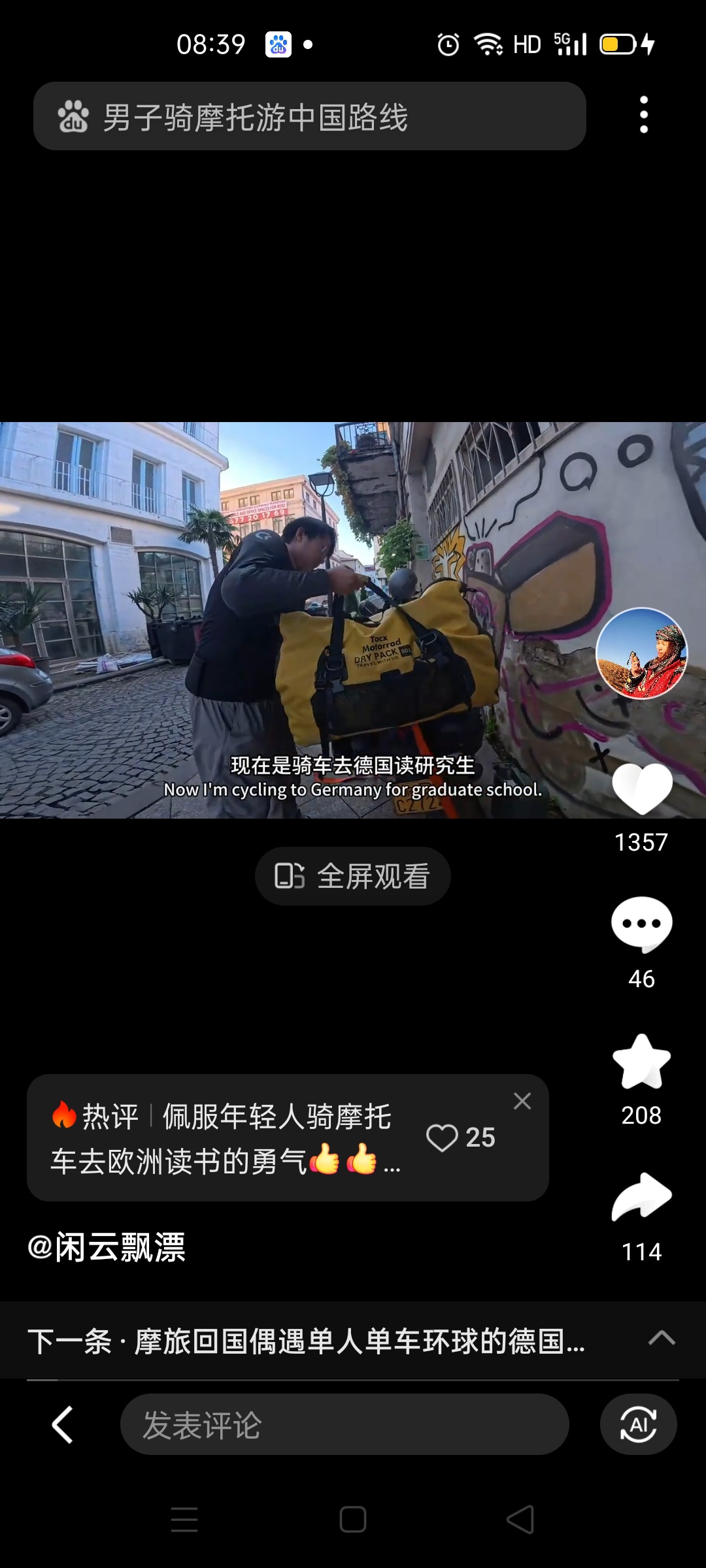Image resolution: width=706 pixels, height=1568 pixels.
Task: Open the three-dot overflow menu
Action: point(644,115)
